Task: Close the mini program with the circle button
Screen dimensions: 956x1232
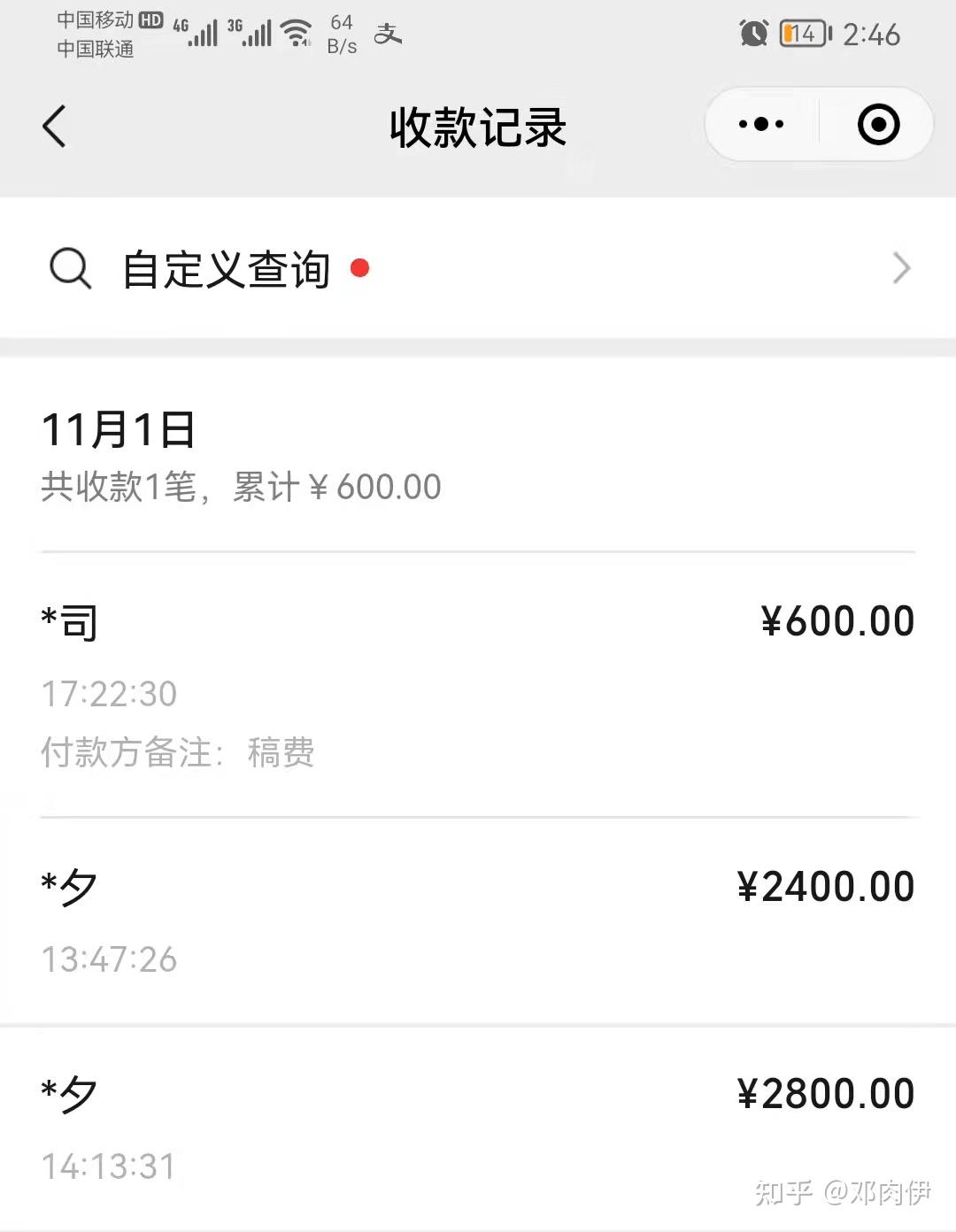Action: point(878,125)
